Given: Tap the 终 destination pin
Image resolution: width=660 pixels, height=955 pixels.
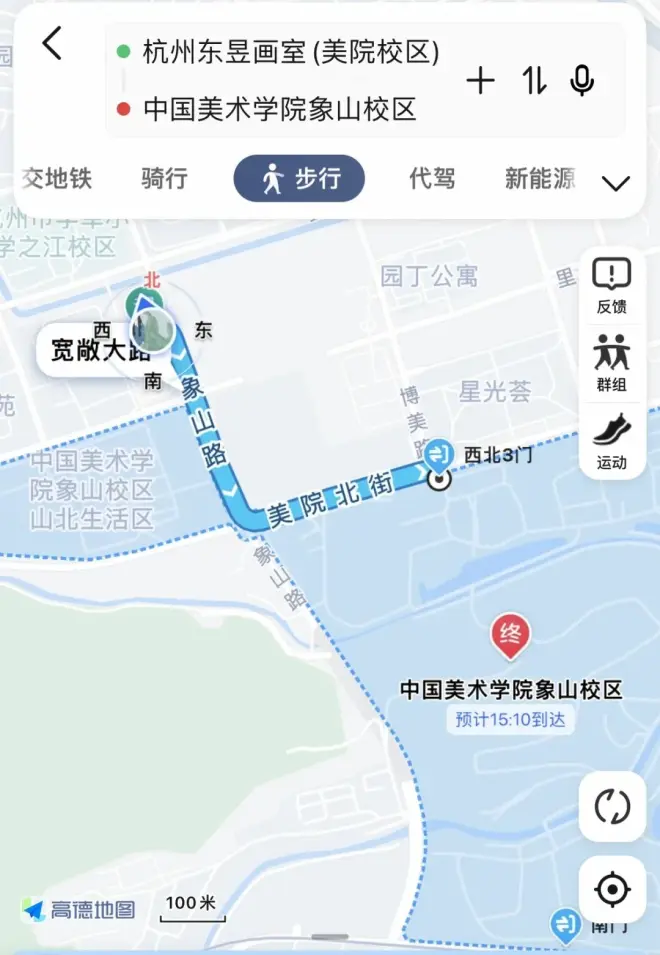Looking at the screenshot, I should coord(510,636).
